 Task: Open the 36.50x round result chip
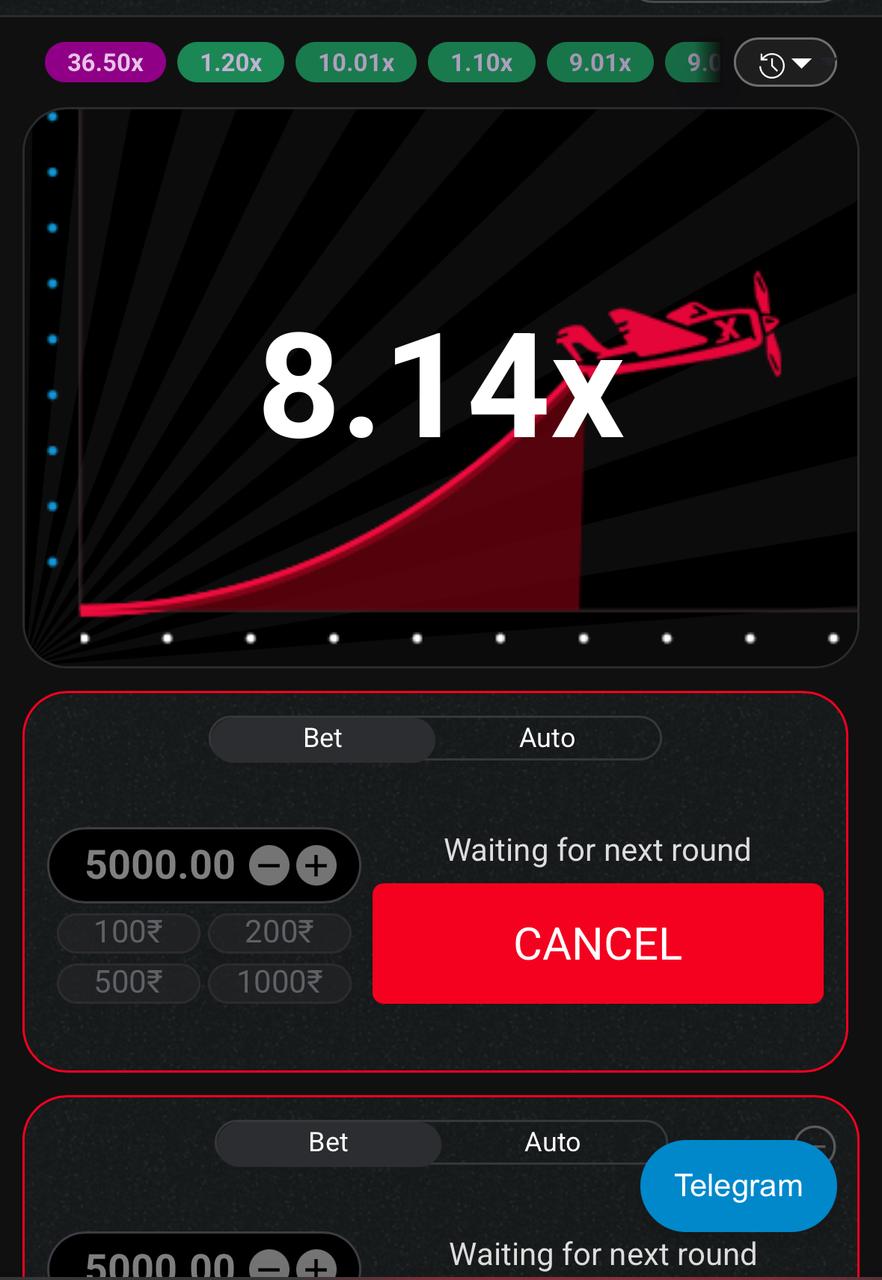click(105, 63)
